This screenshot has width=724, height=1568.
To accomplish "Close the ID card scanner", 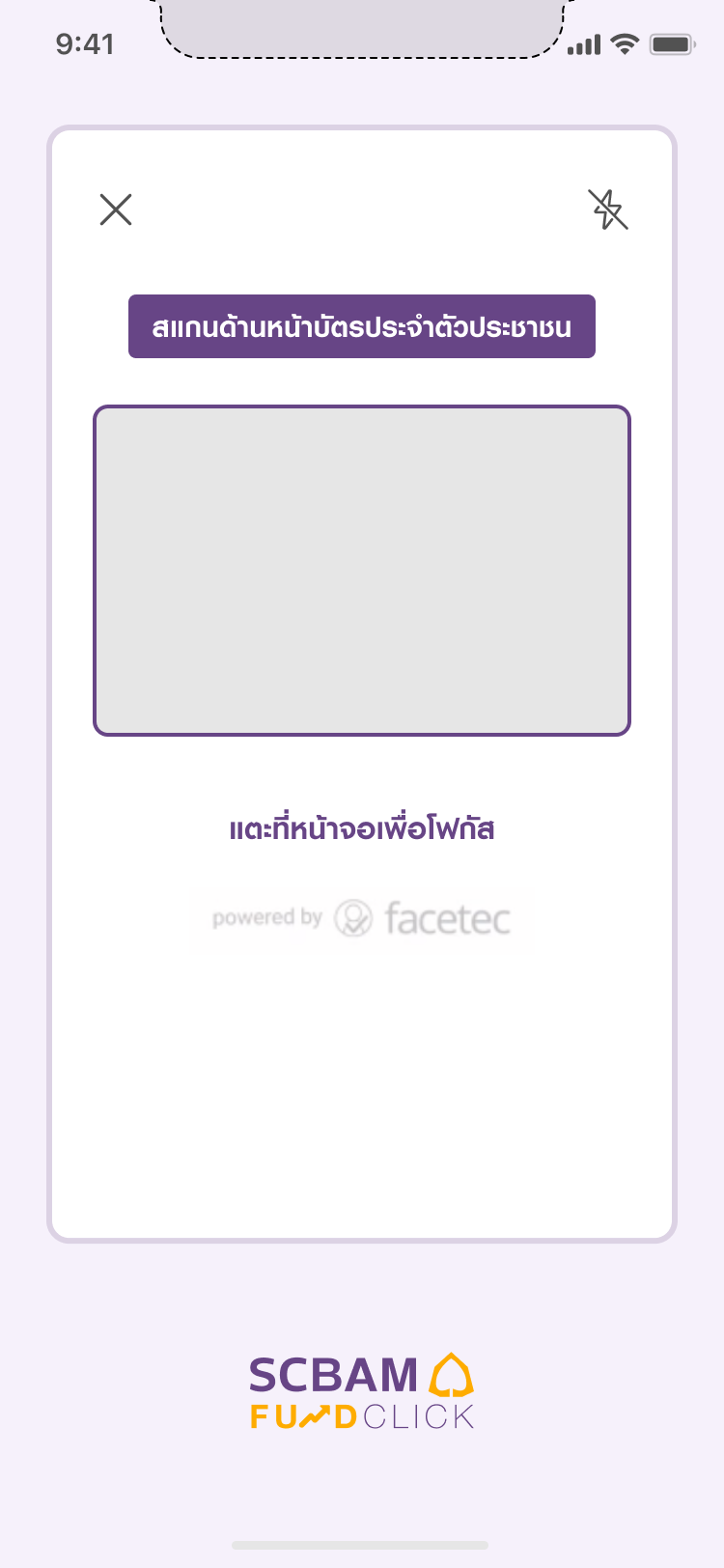I will click(116, 210).
